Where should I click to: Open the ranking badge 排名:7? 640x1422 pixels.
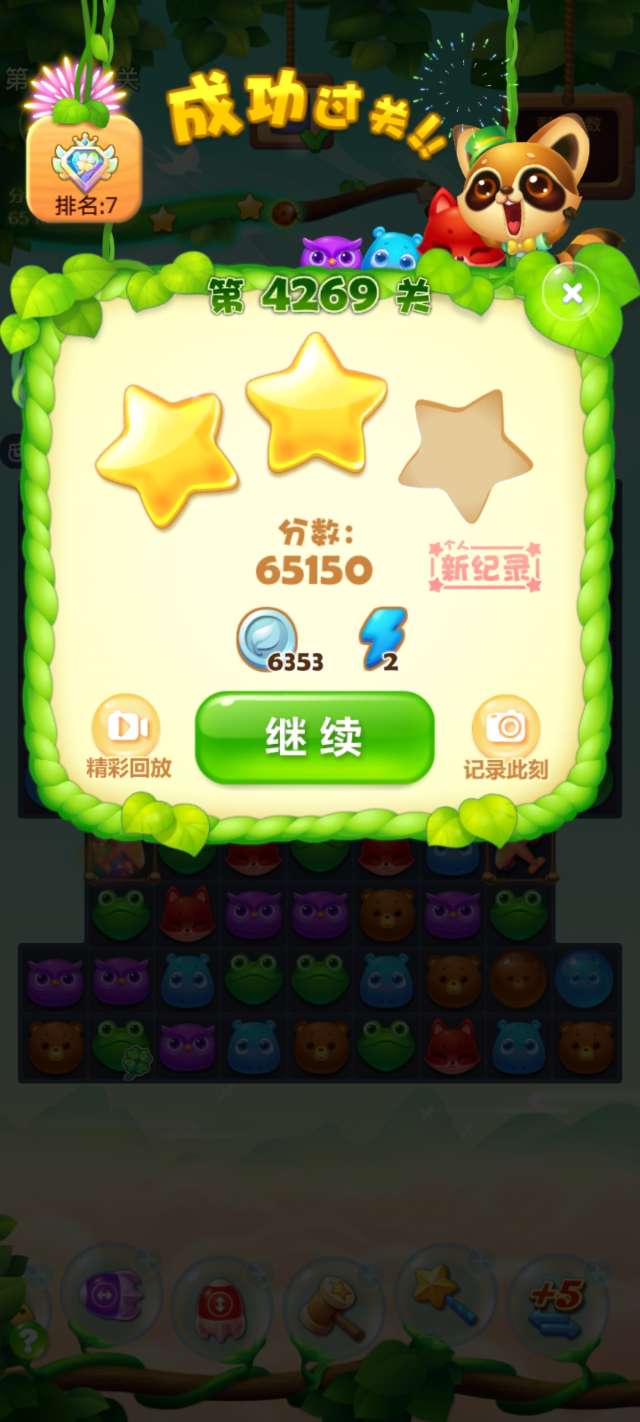tap(84, 168)
